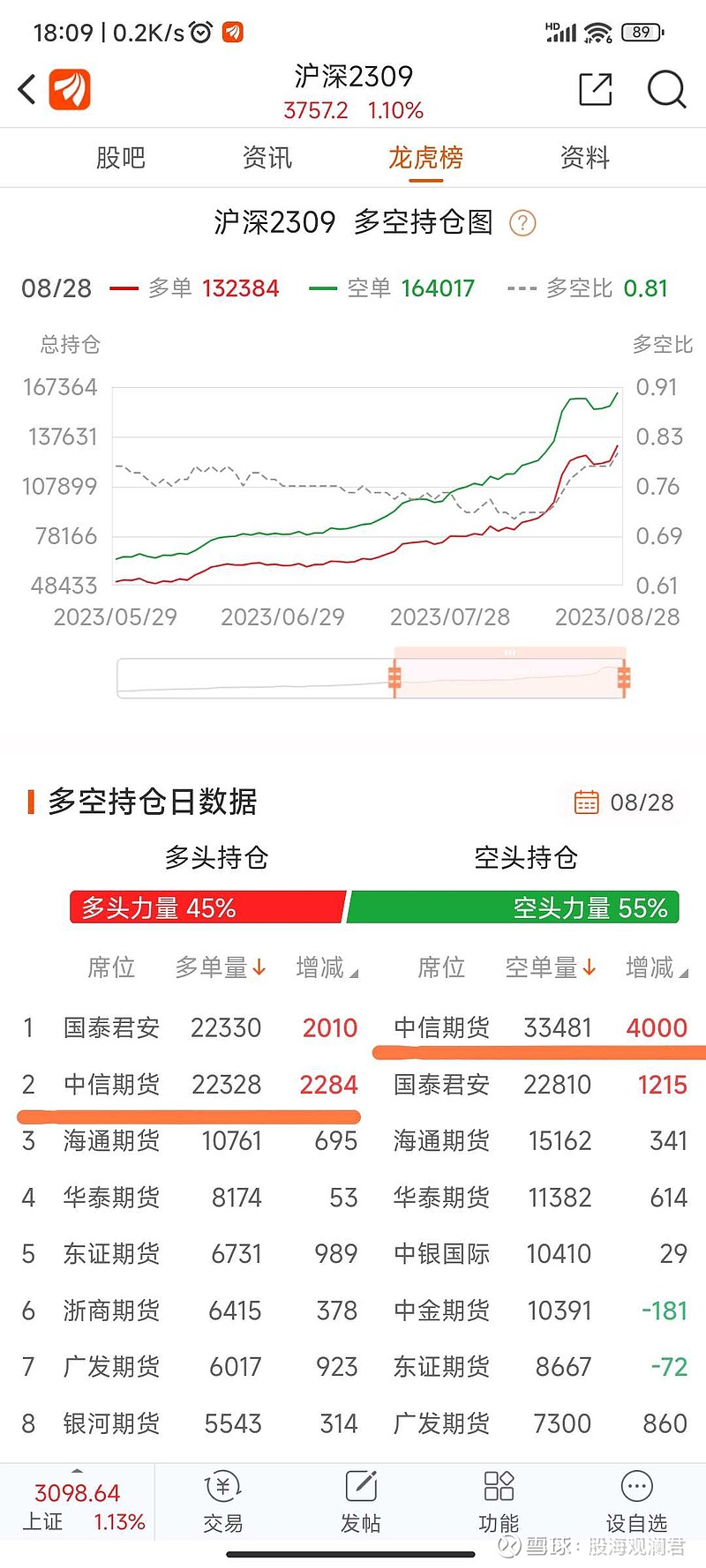Open the 交易 trading option
This screenshot has width=706, height=1568.
click(222, 1502)
